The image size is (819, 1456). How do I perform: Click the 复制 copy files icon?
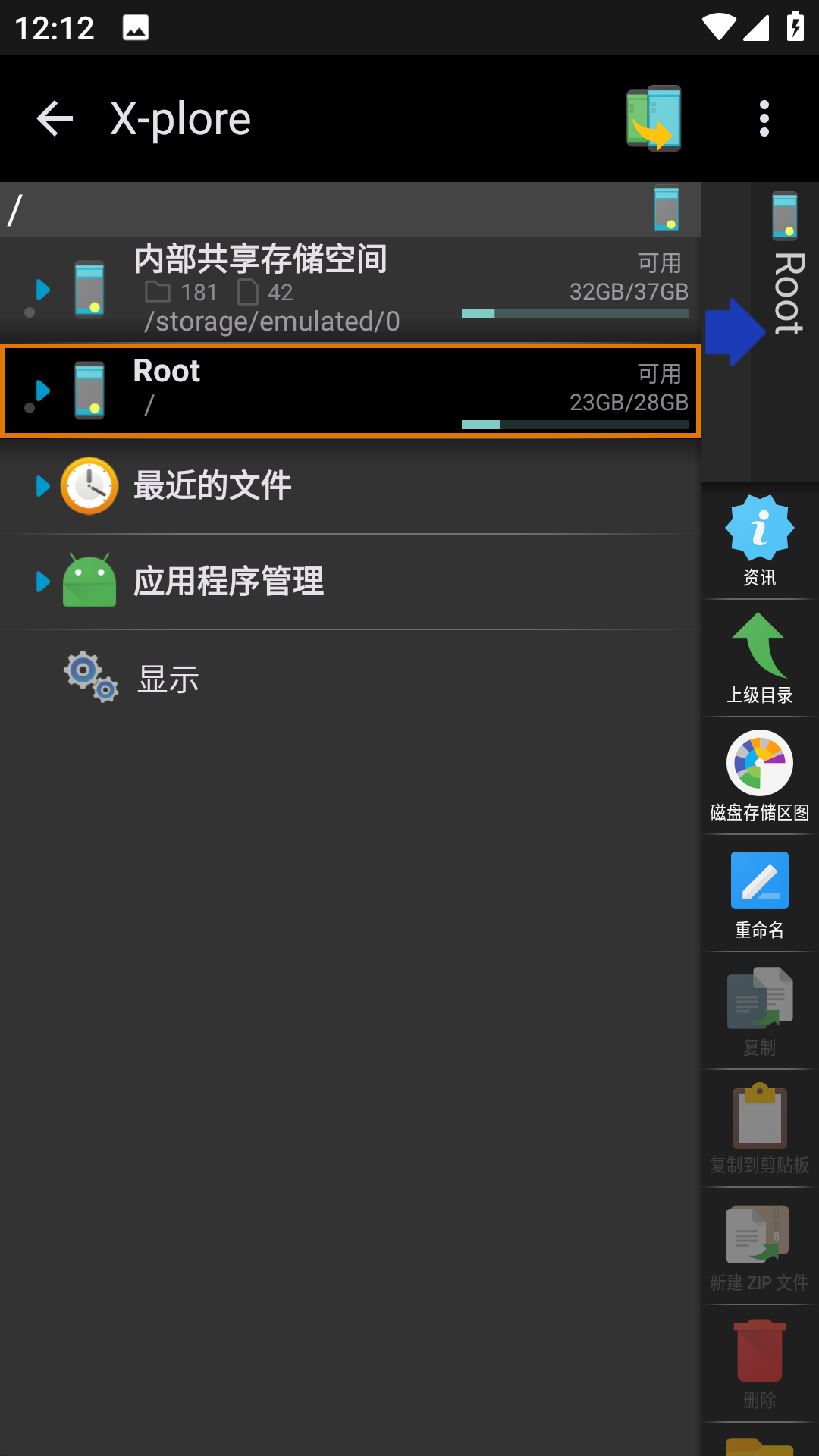click(x=758, y=1009)
